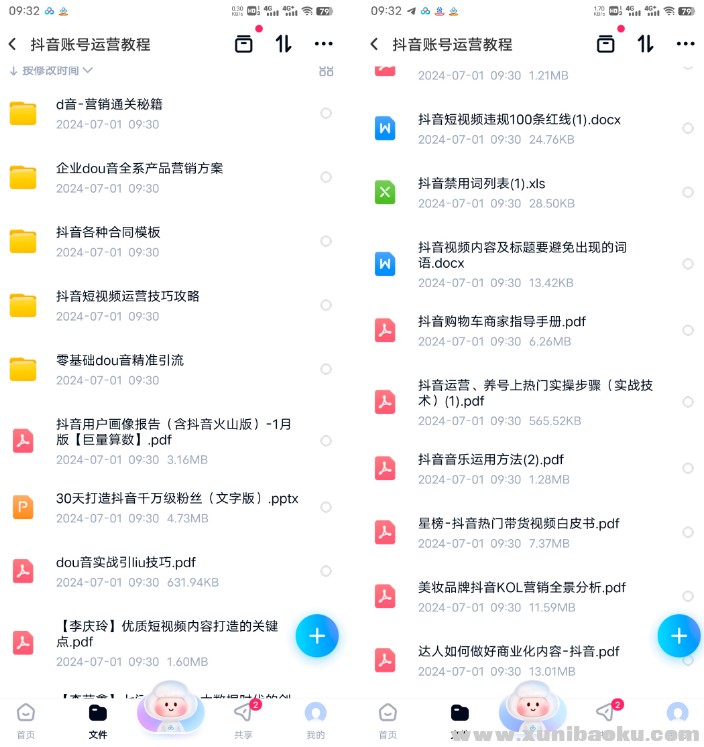Select the checkbox for 抖音购物车商家指导手册.pdf

coord(688,330)
